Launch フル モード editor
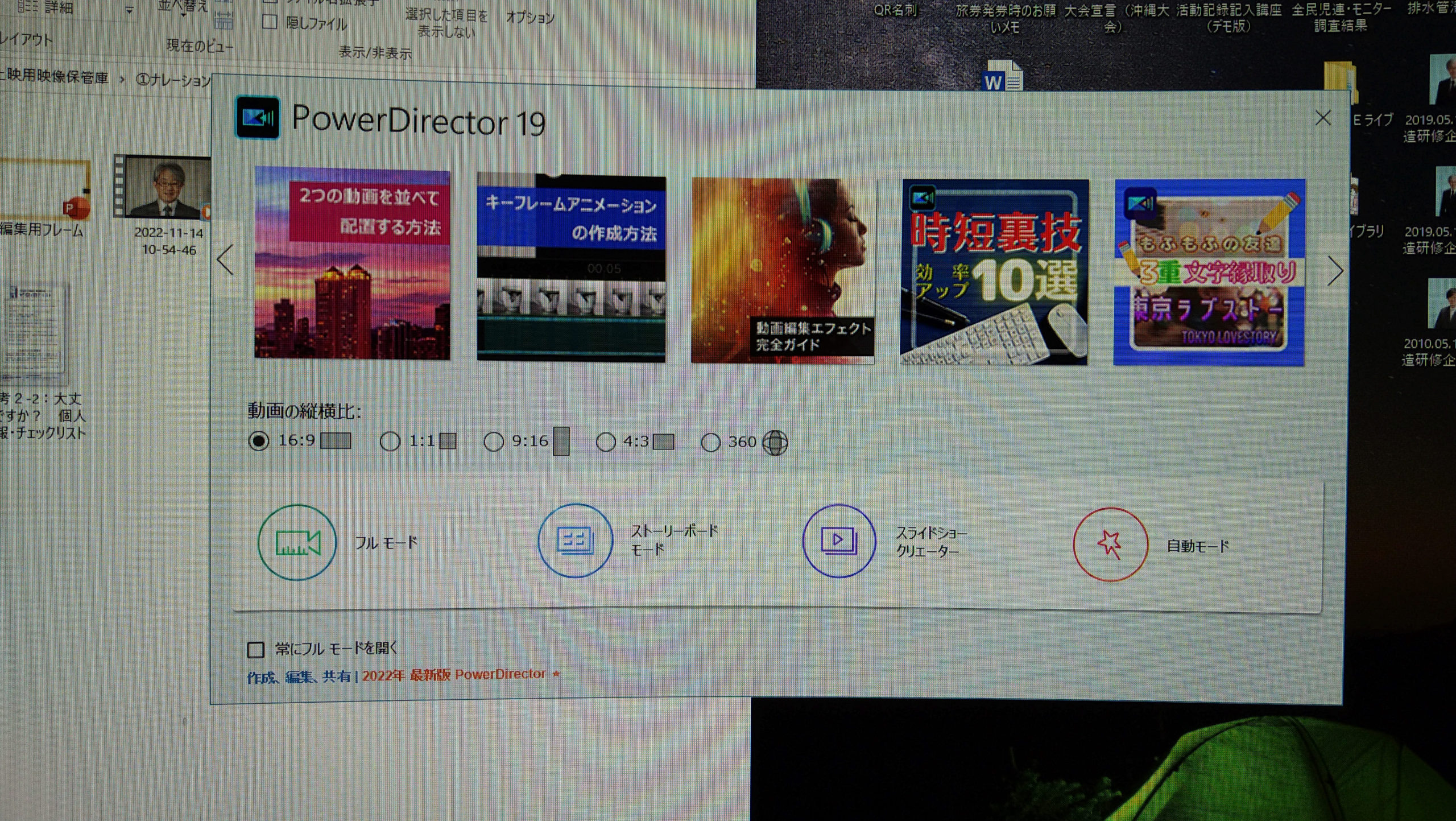Screen dimensions: 1456x821 297,542
